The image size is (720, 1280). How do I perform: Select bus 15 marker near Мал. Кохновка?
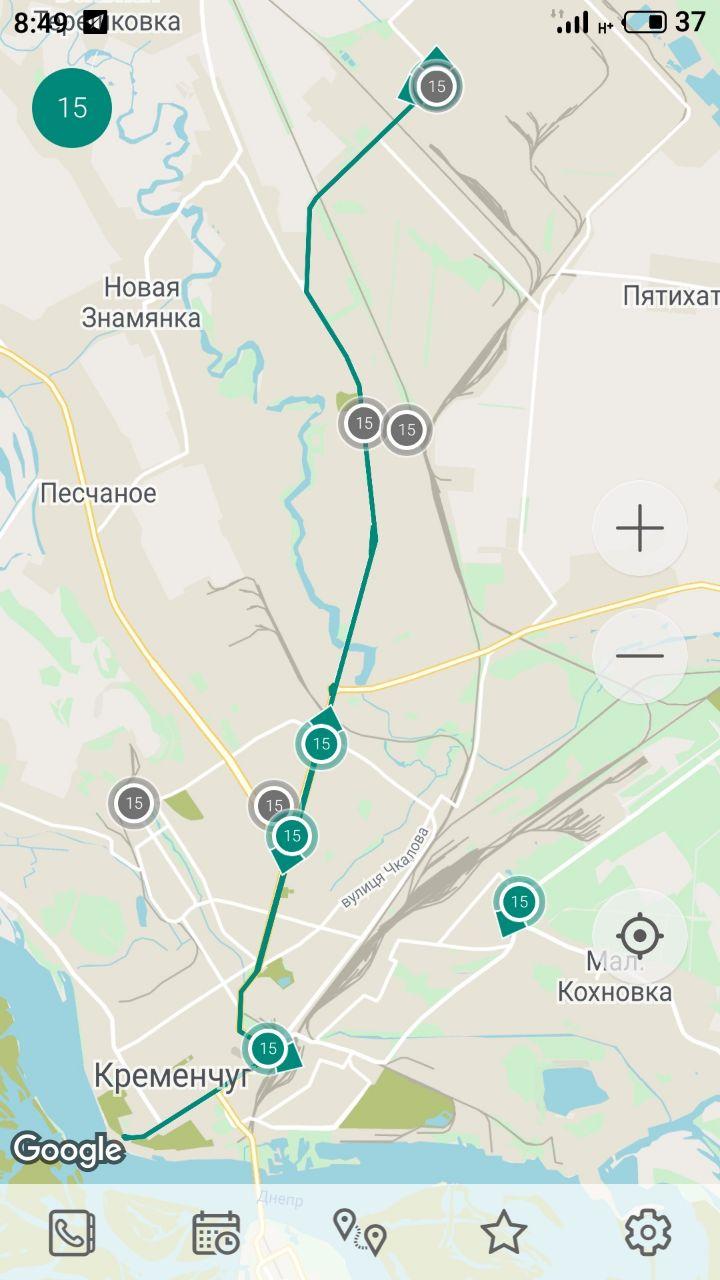click(519, 902)
